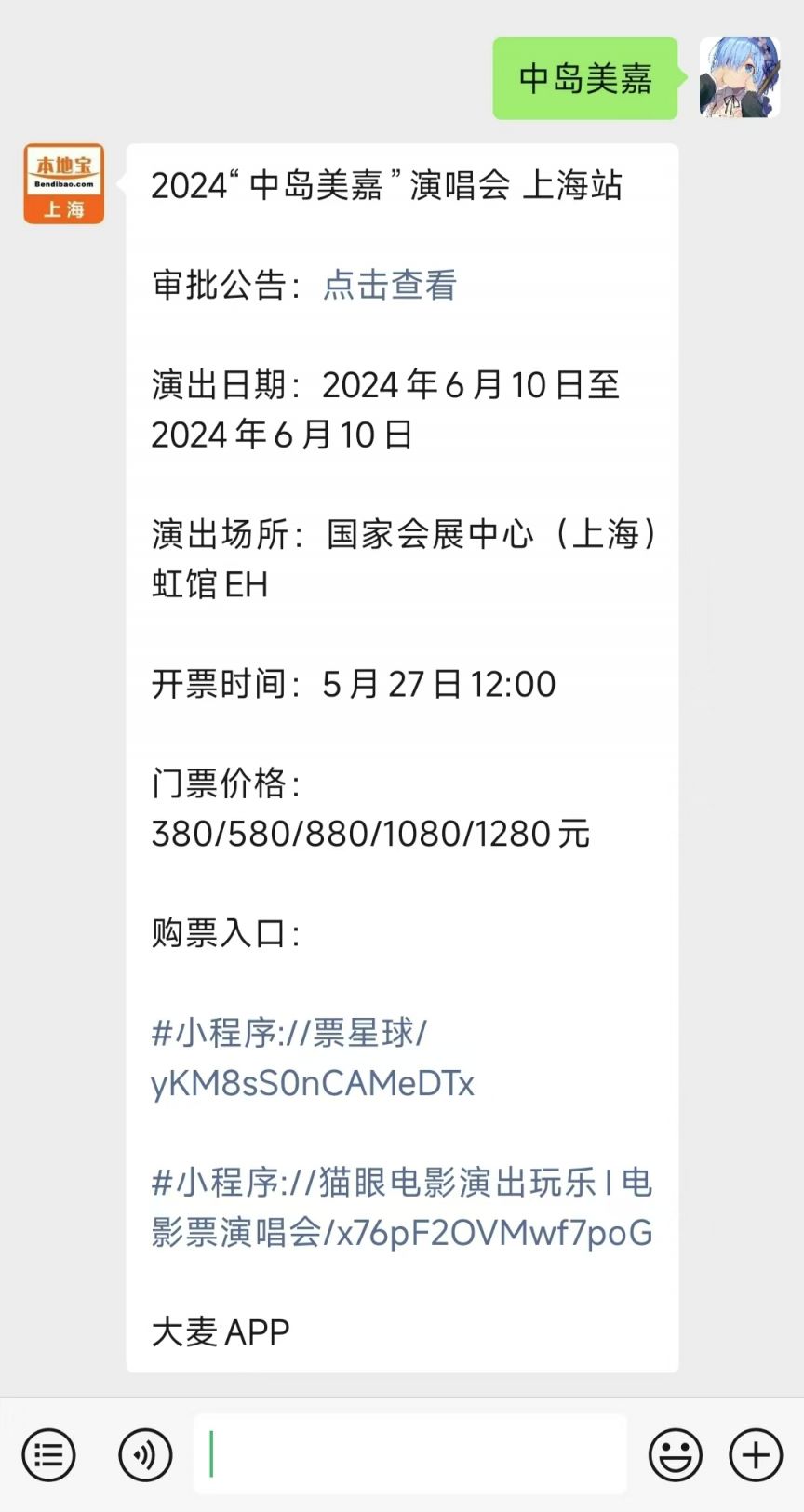Open the 猫眼电影演出玩乐 mini program link

[402, 1207]
